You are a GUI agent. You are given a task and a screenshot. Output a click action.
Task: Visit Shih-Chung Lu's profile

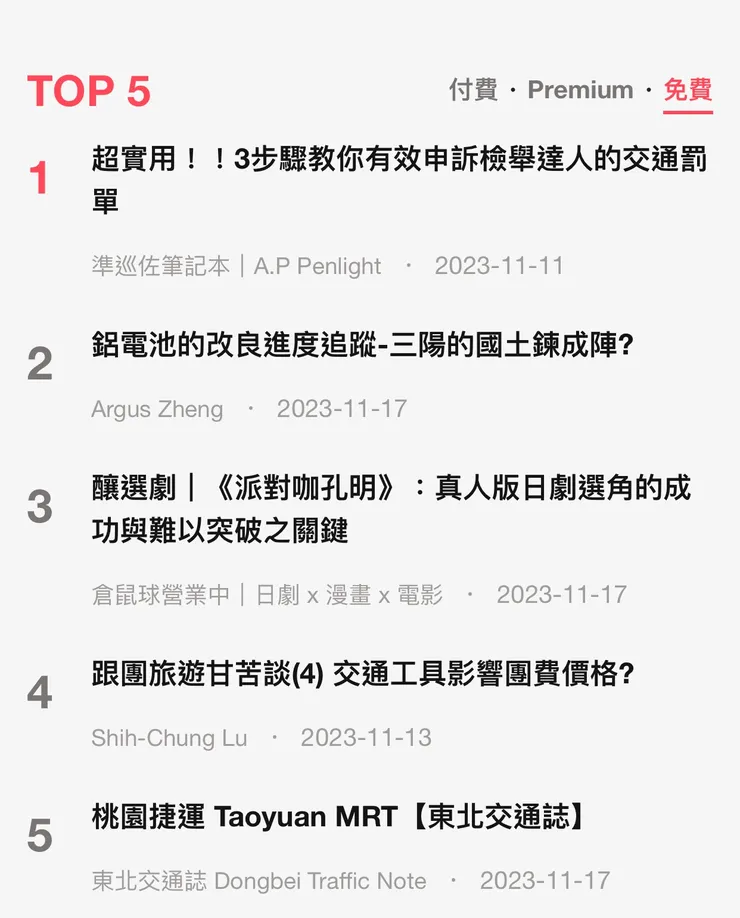tap(165, 738)
